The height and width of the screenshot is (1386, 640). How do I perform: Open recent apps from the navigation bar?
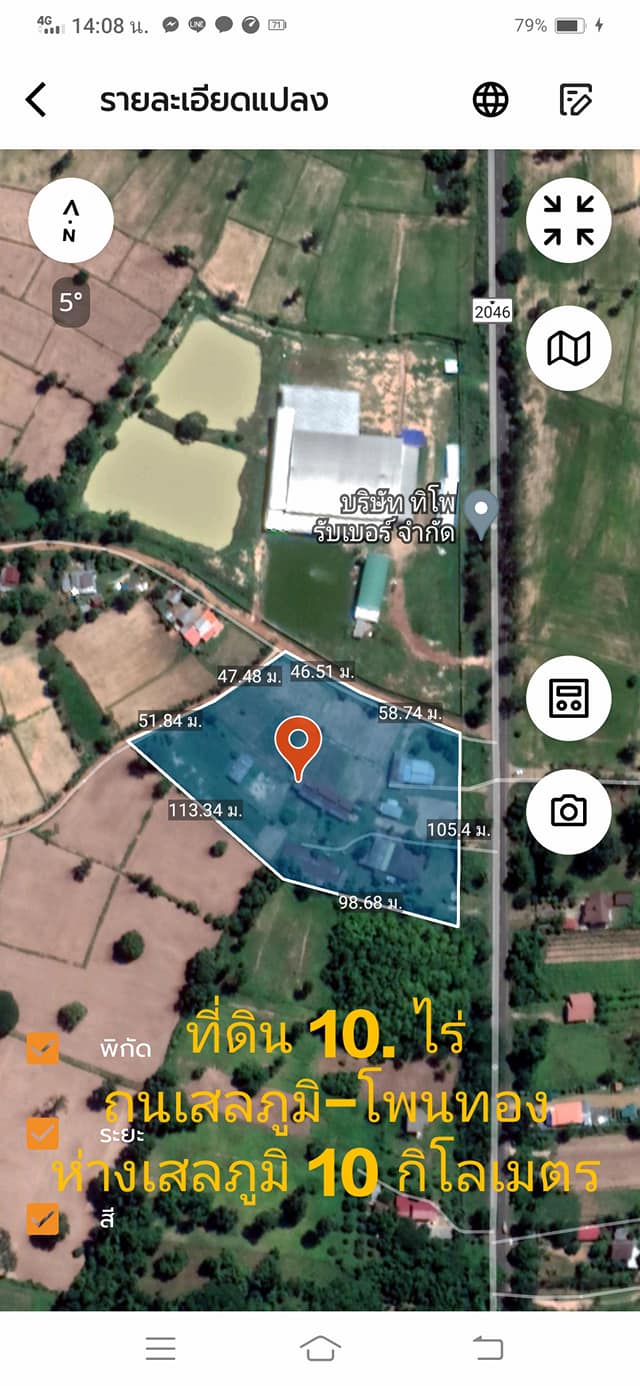pos(160,1348)
